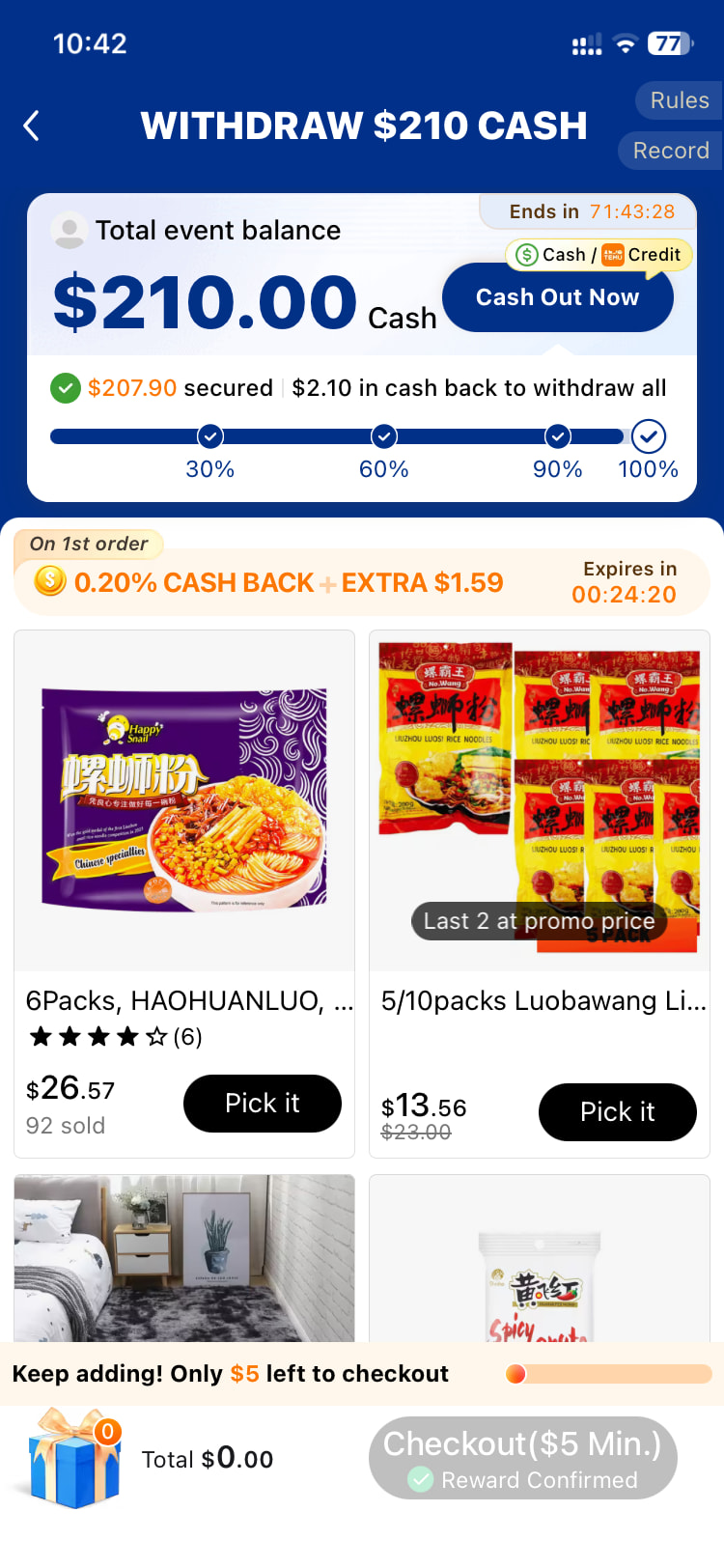Open the Luobawang rice noodles product card

(540, 800)
